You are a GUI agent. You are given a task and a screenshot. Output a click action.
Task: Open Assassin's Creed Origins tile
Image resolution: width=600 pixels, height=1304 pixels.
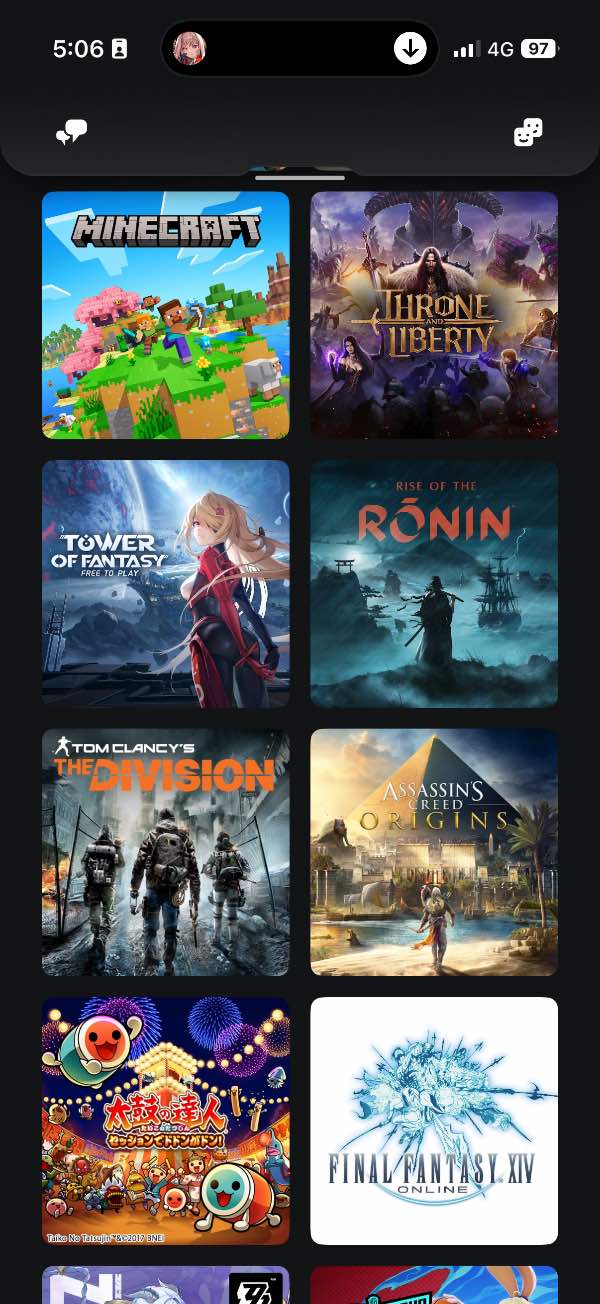[x=434, y=852]
